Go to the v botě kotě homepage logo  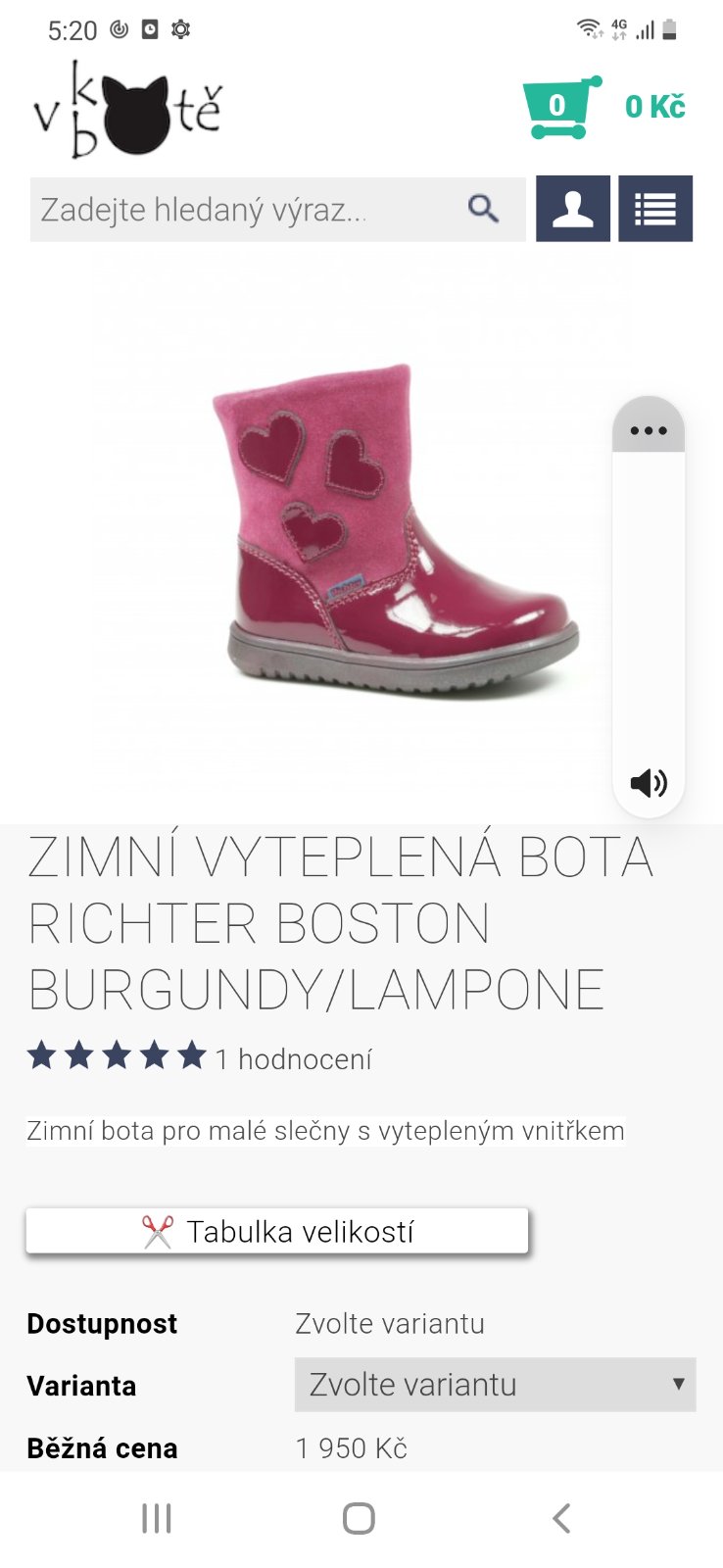[128, 110]
